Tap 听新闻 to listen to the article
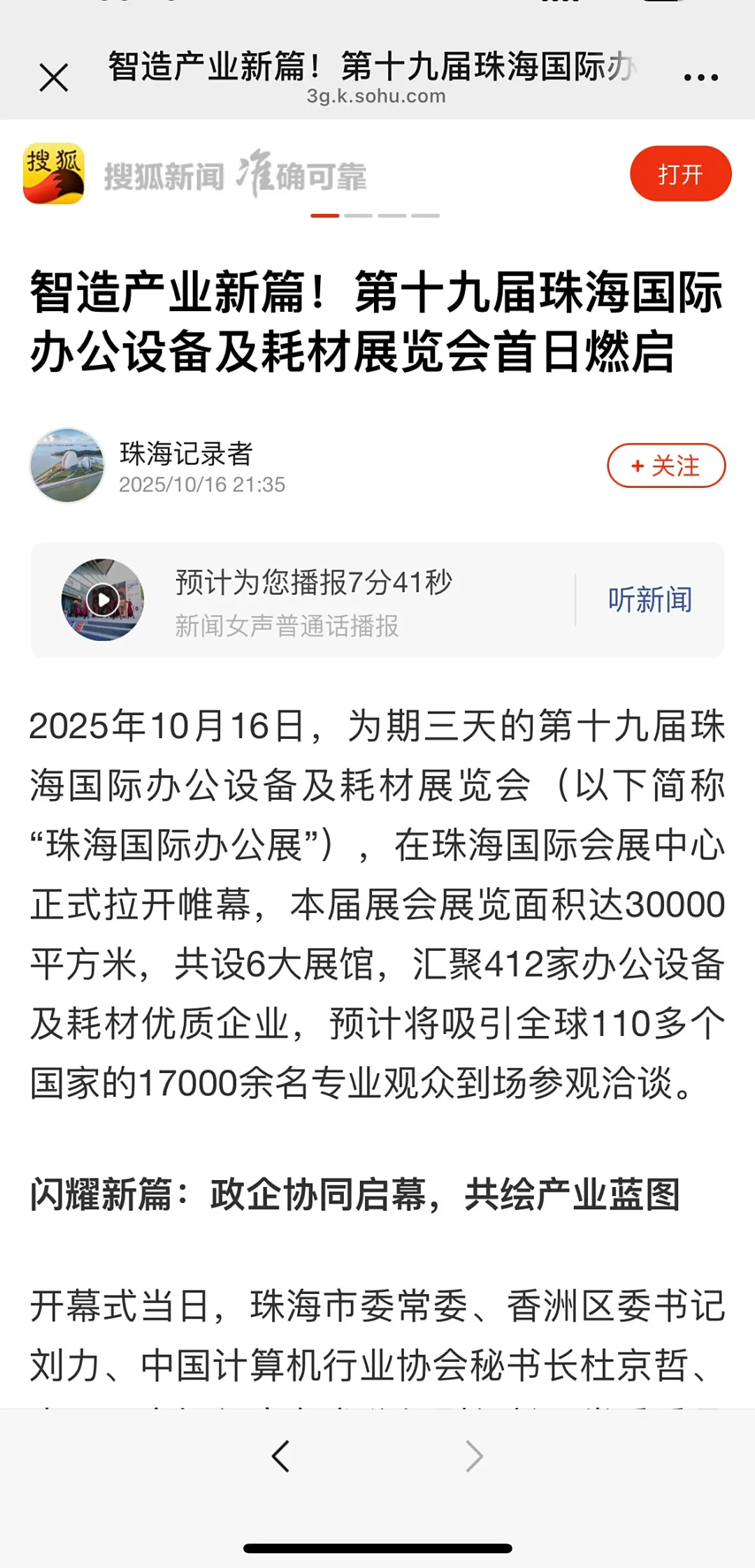Screen dimensions: 755x1568 [x=649, y=600]
